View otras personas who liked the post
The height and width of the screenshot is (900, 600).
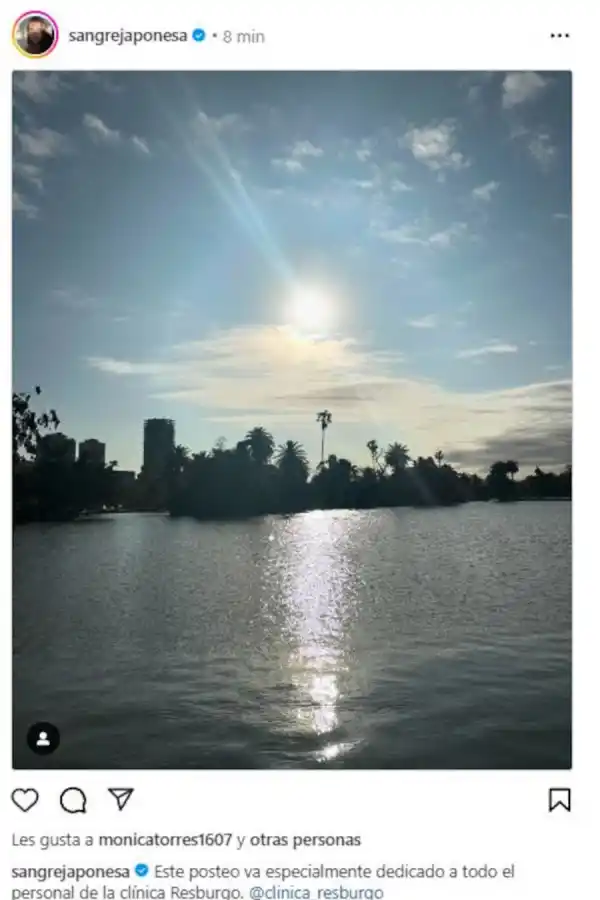tap(305, 840)
